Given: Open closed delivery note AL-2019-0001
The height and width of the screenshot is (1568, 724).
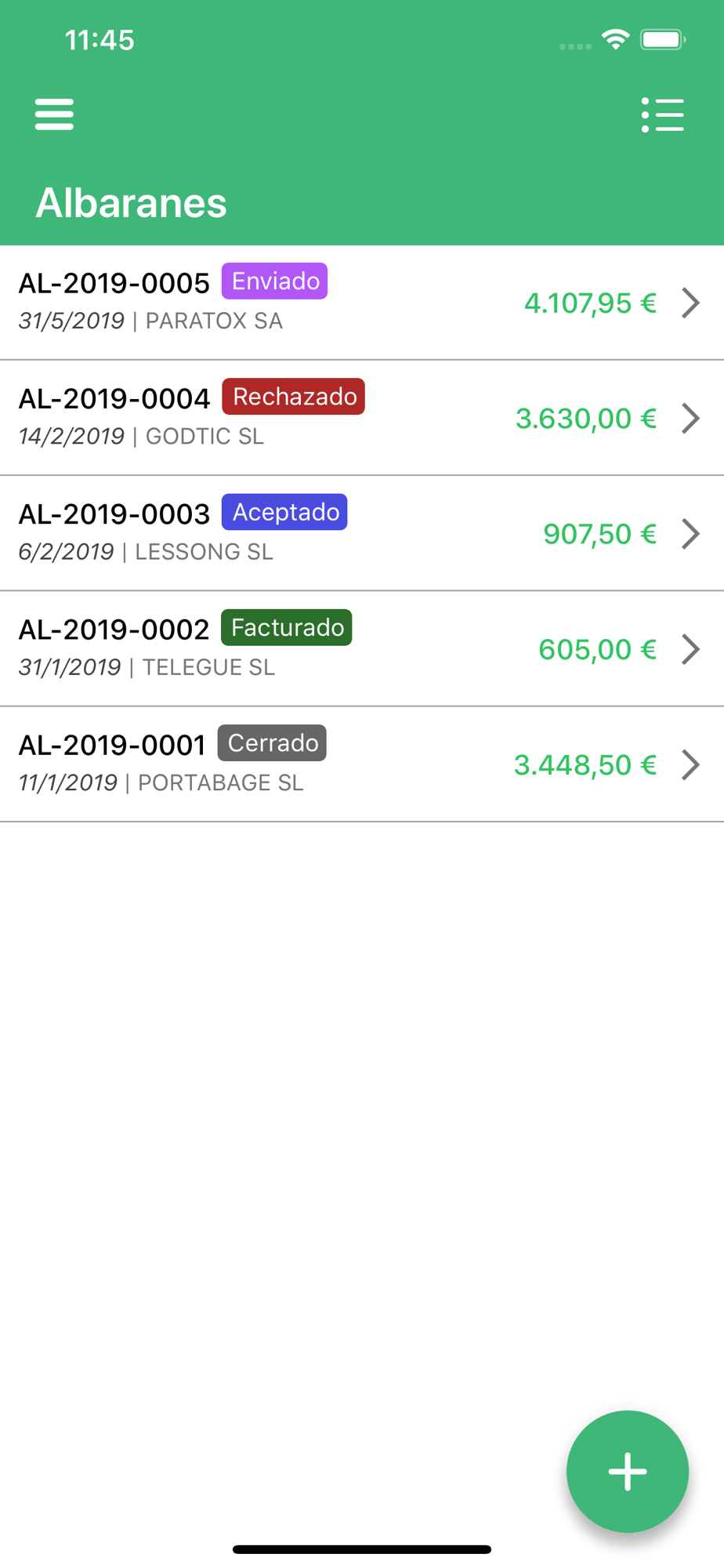Looking at the screenshot, I should 362,764.
